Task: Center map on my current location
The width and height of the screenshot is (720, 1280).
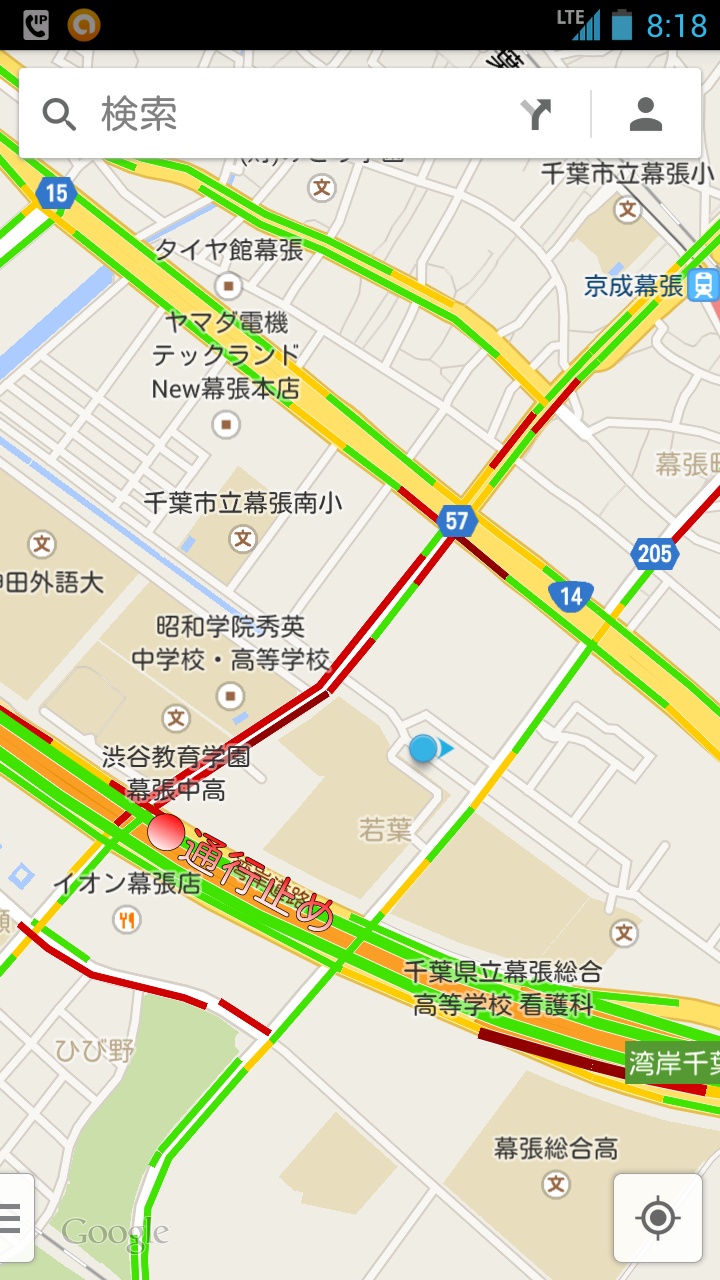Action: (658, 1218)
